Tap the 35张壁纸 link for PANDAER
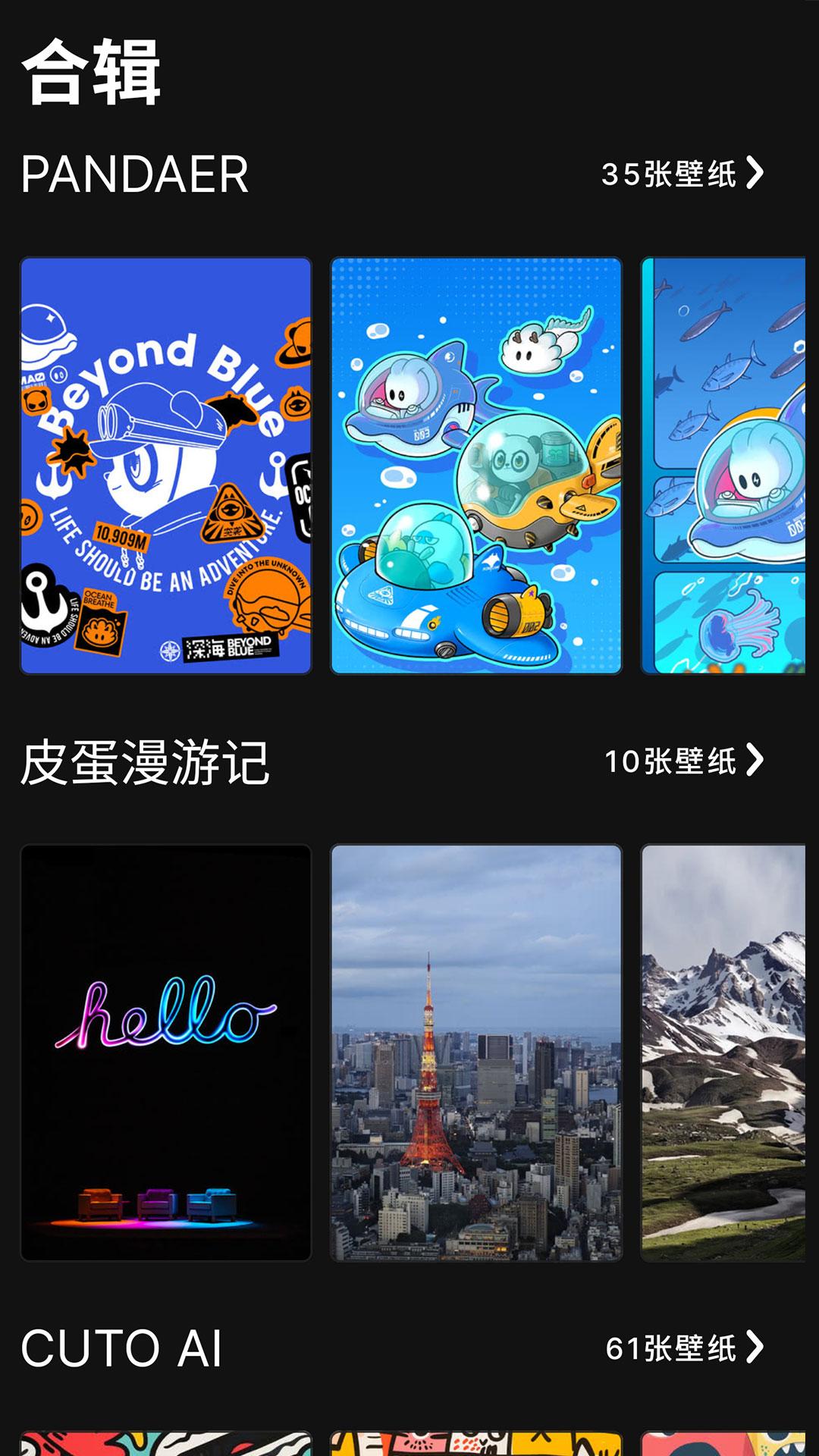 [667, 173]
